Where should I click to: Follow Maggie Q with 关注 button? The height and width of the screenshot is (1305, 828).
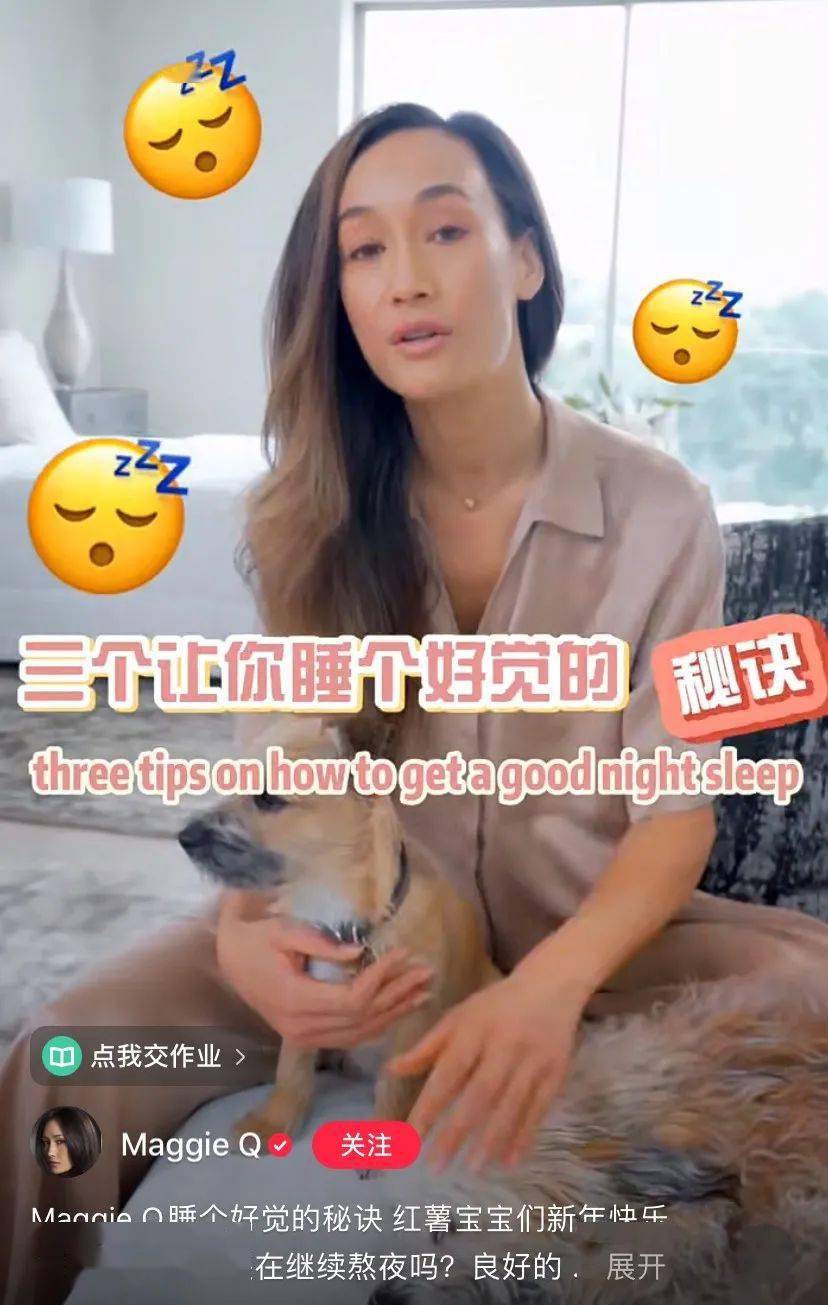click(x=366, y=1146)
